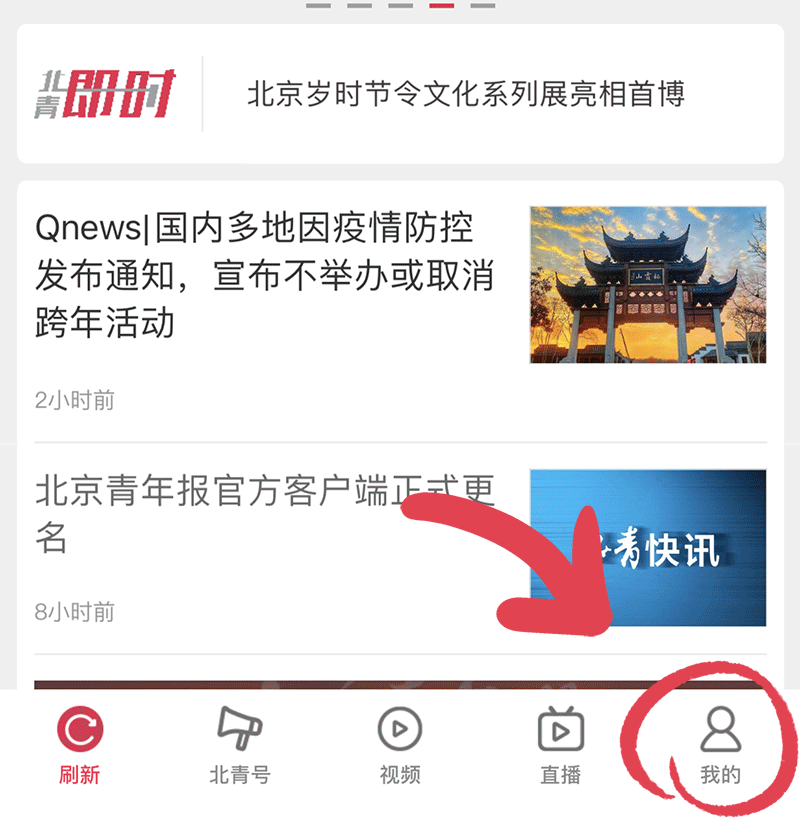Open the 直播 live tab

click(x=559, y=745)
